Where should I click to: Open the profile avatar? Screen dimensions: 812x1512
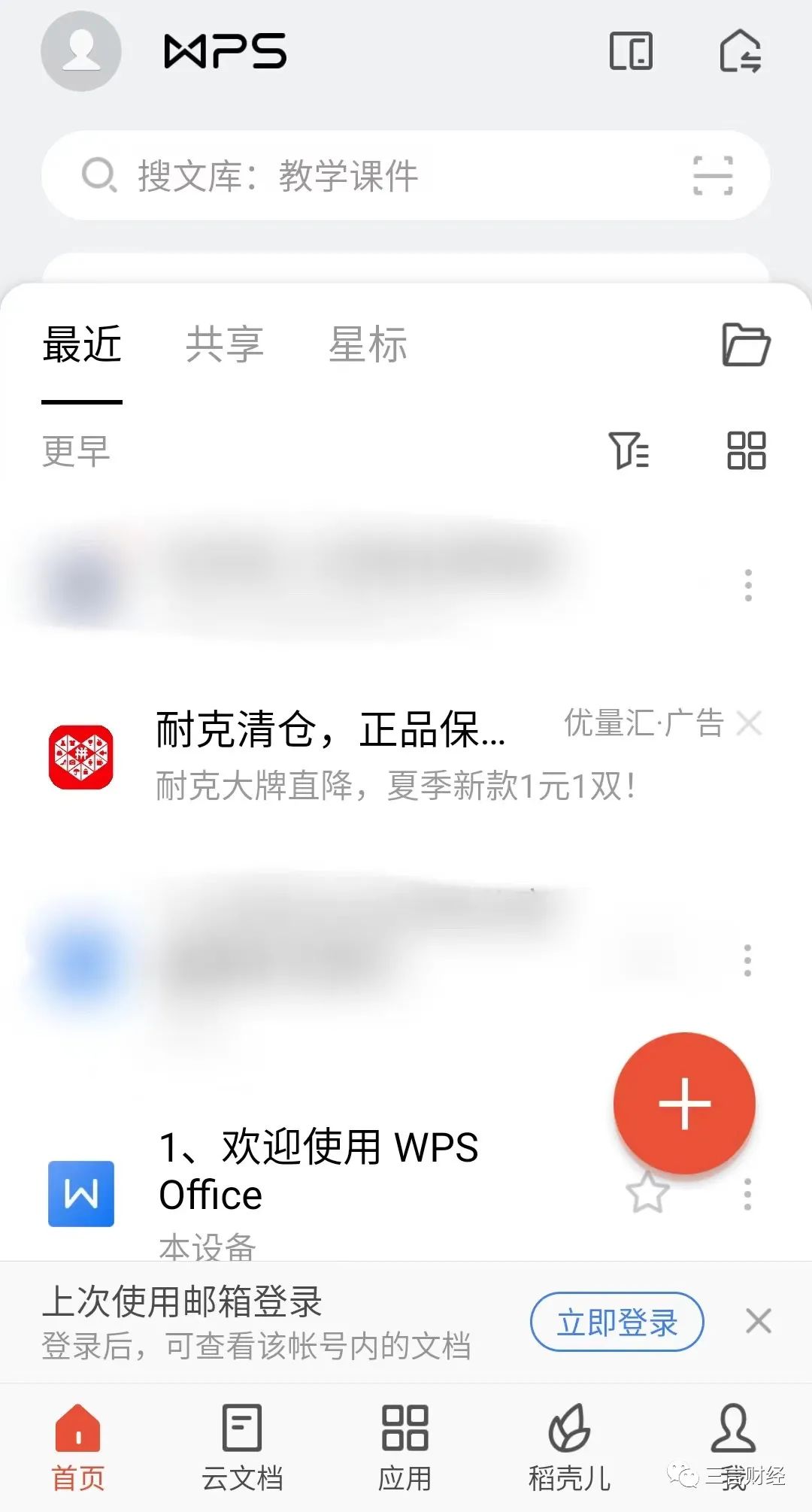click(81, 51)
